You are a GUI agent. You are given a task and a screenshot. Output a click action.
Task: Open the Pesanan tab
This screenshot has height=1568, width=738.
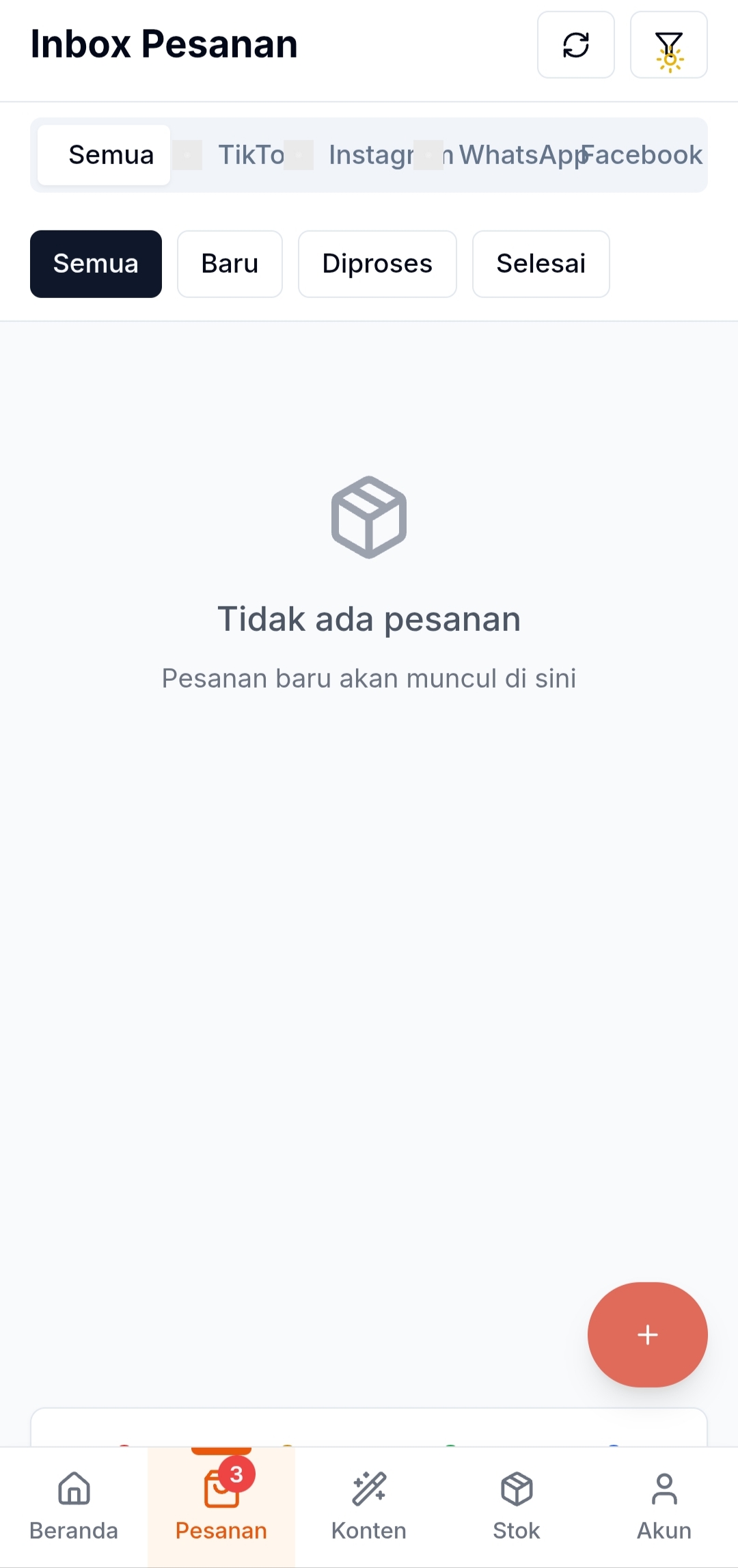221,1507
